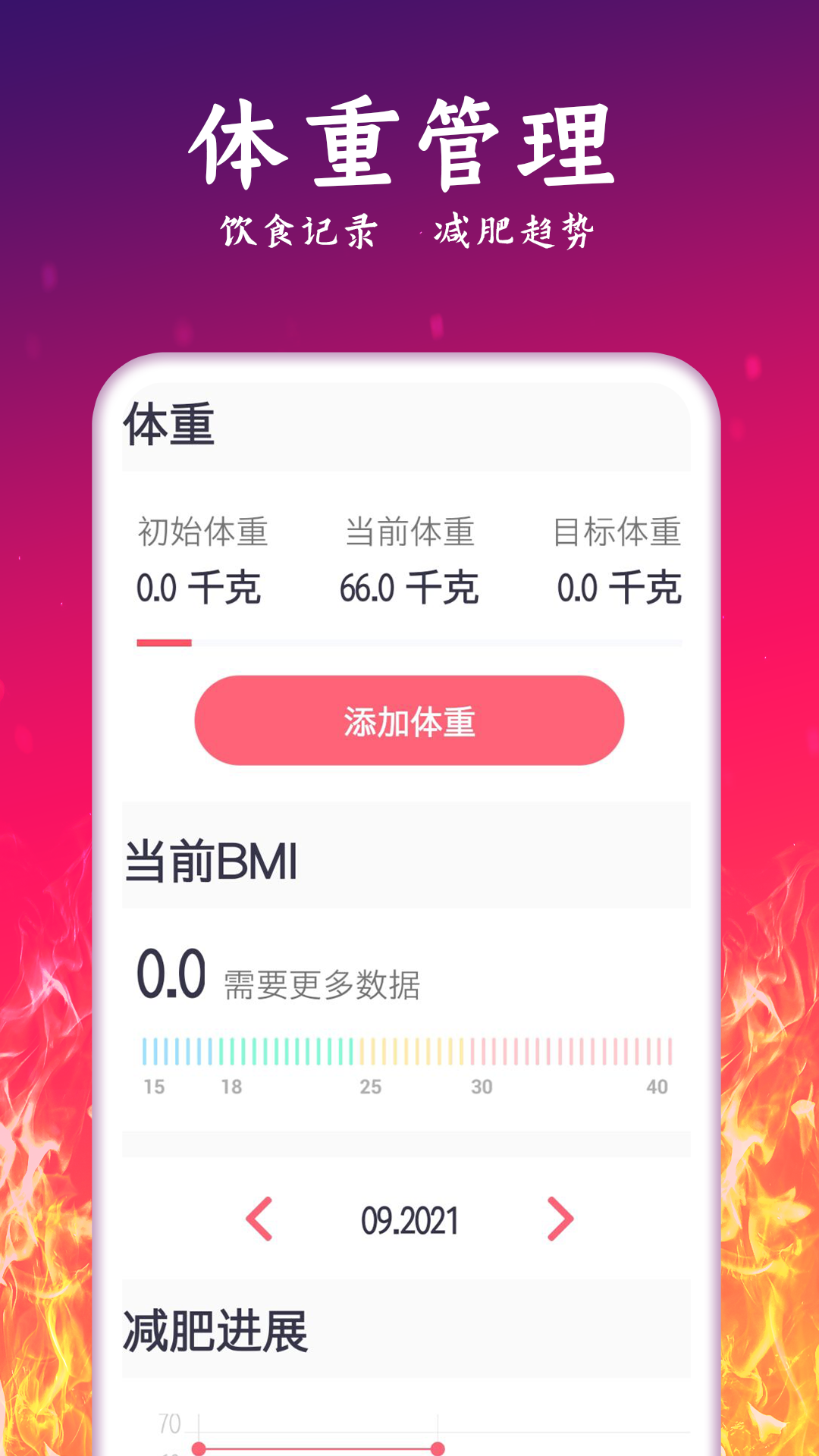Open the 体重 section title
Screen dimensions: 819x1456
point(168,426)
